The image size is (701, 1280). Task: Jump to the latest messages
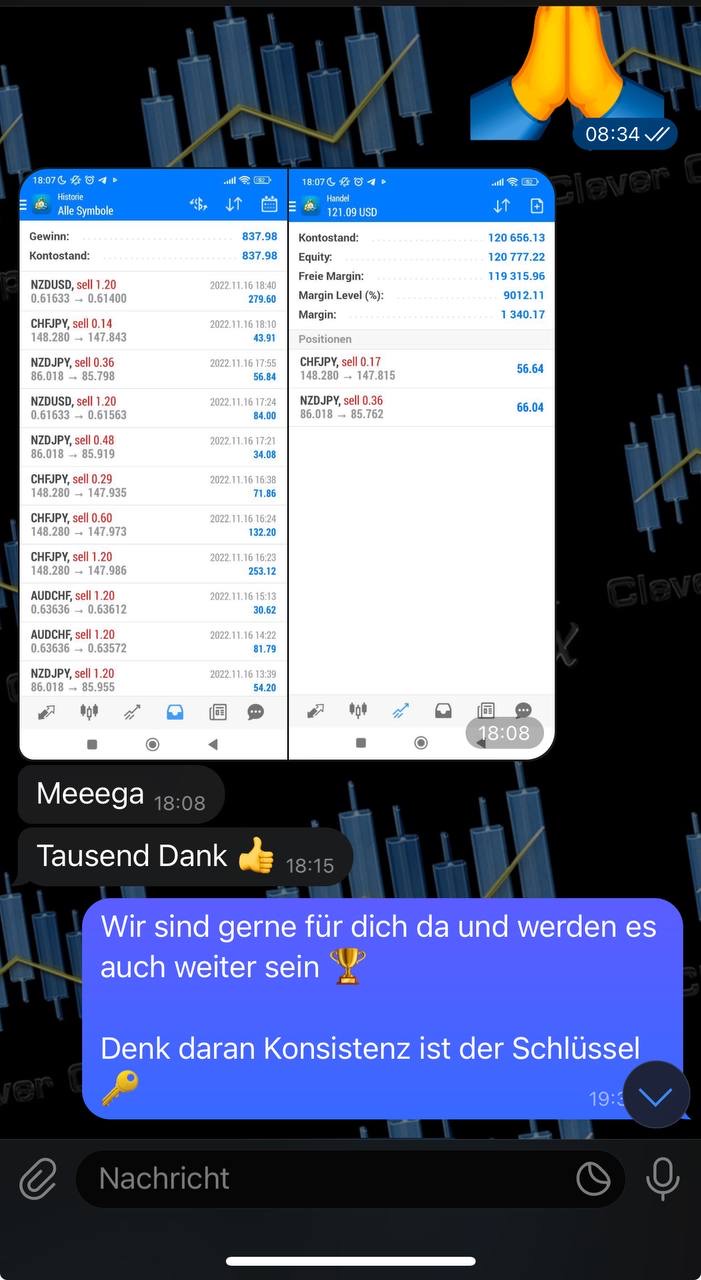[656, 1095]
